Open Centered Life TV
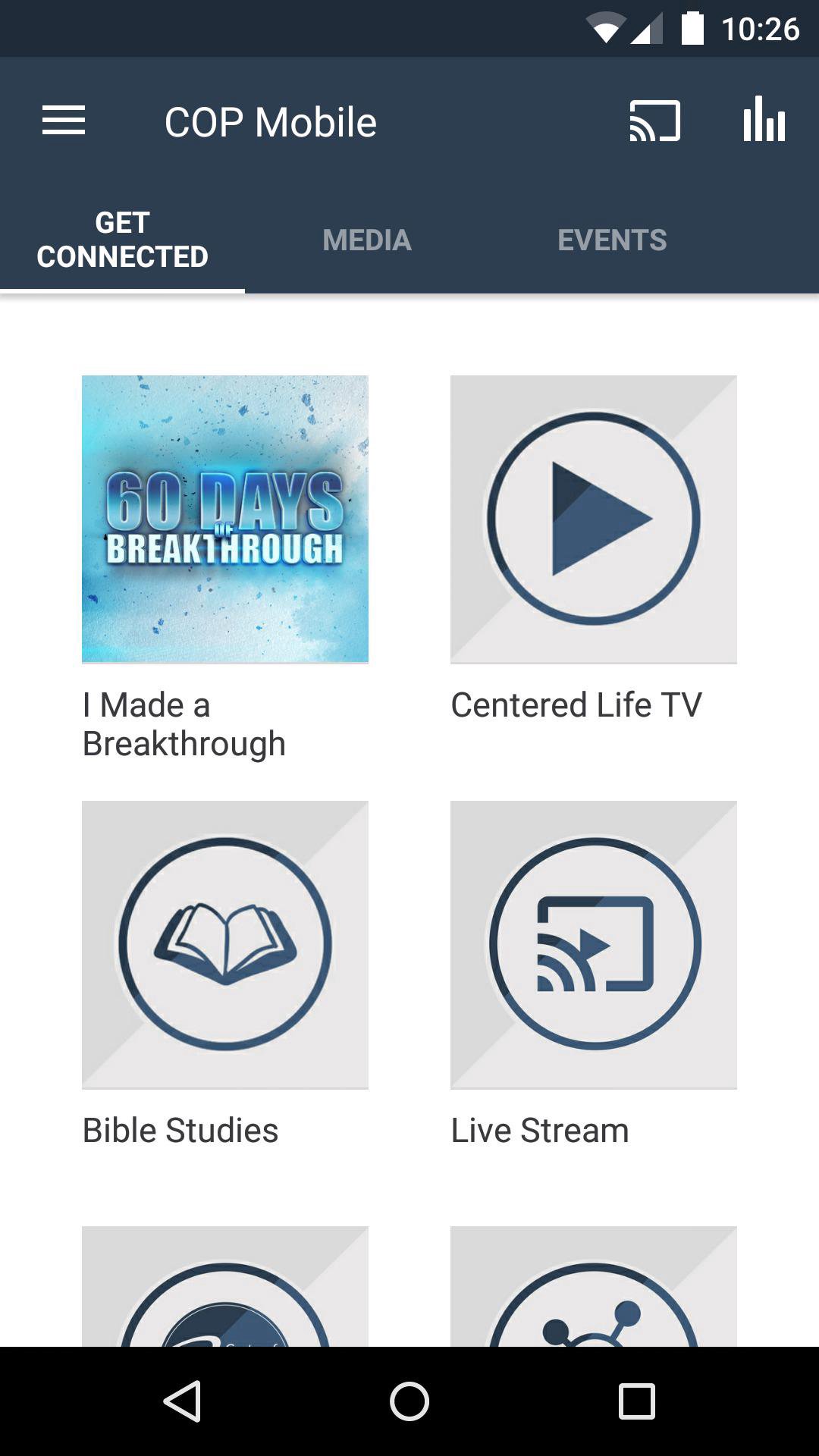 pos(594,519)
